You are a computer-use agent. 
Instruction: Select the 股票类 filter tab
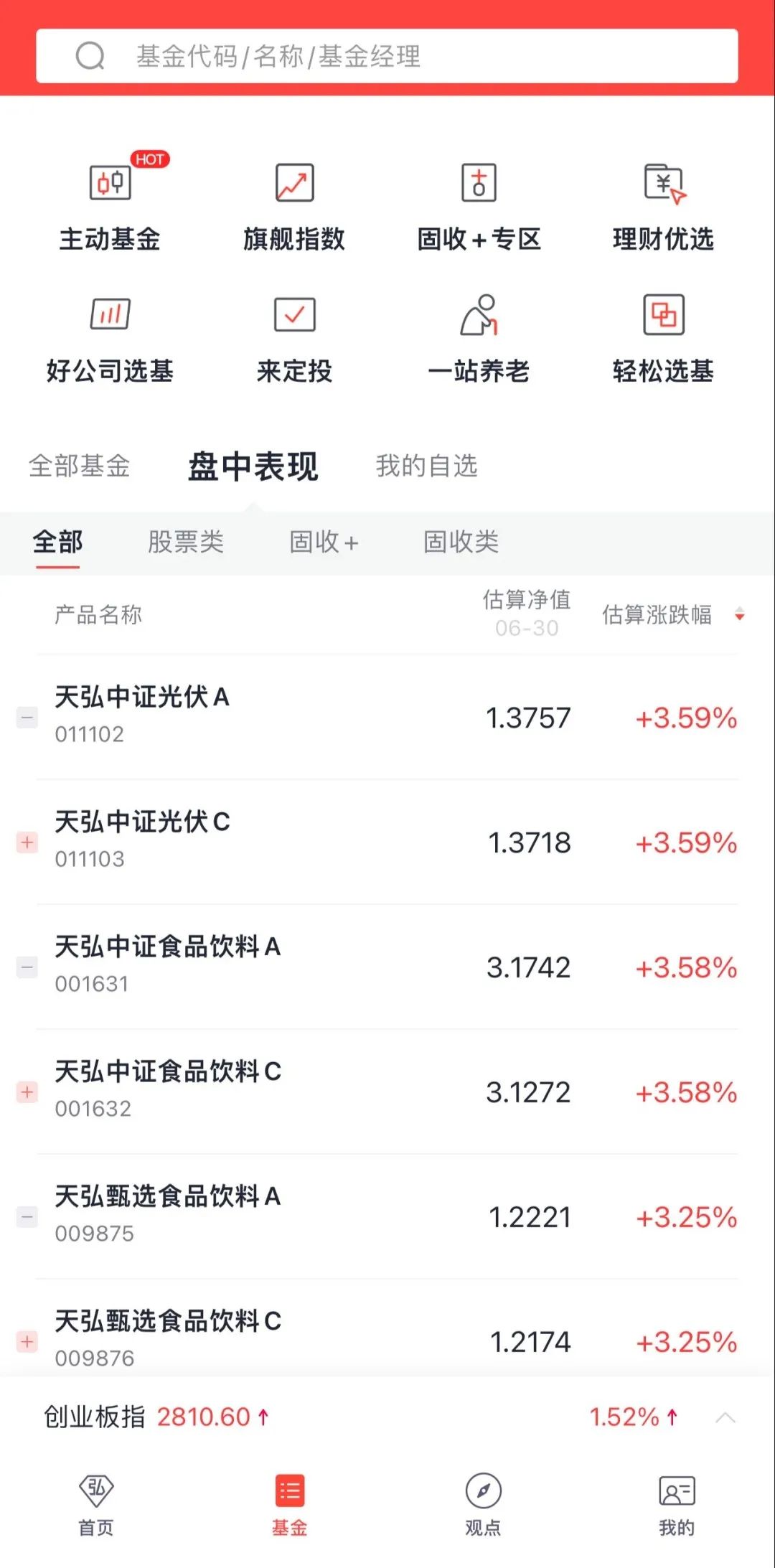click(186, 542)
